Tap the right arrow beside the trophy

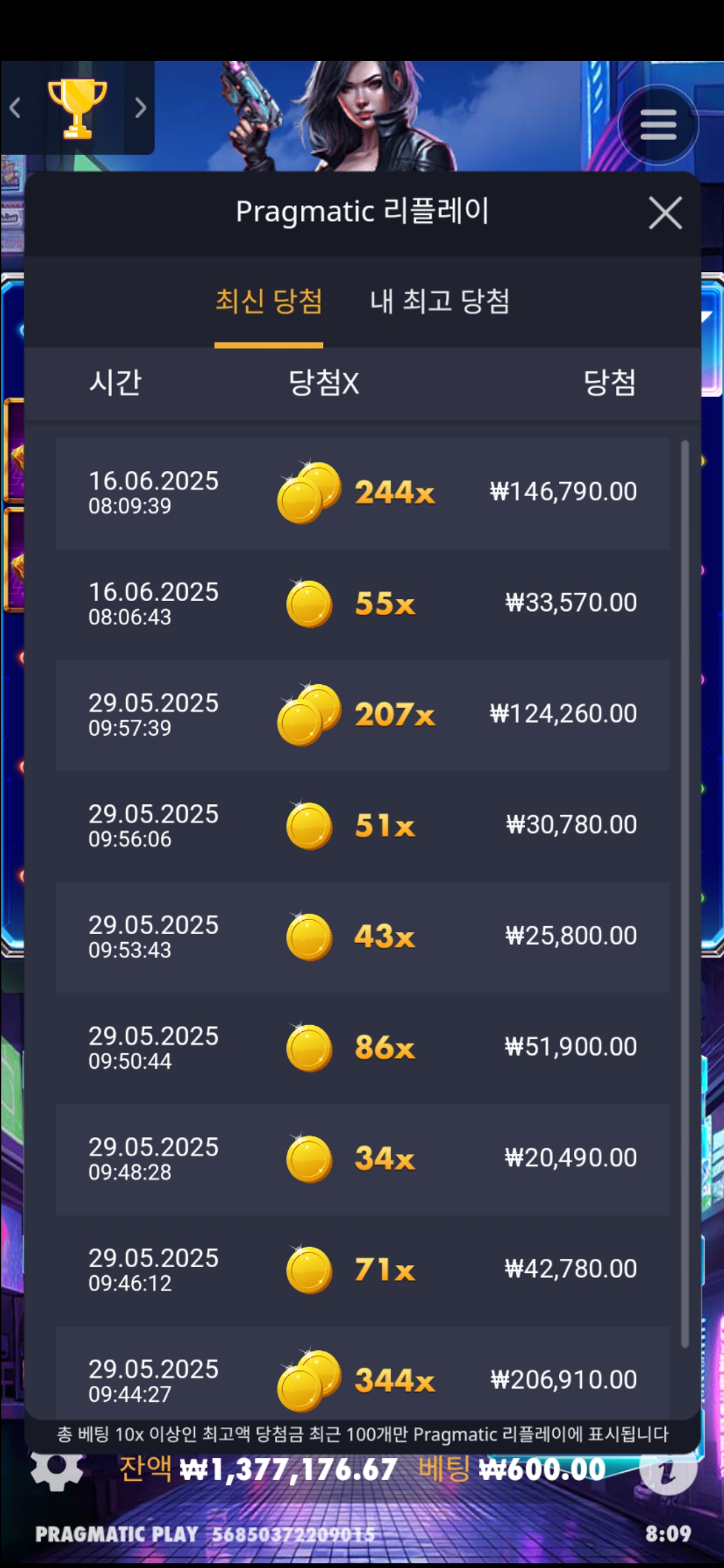140,108
